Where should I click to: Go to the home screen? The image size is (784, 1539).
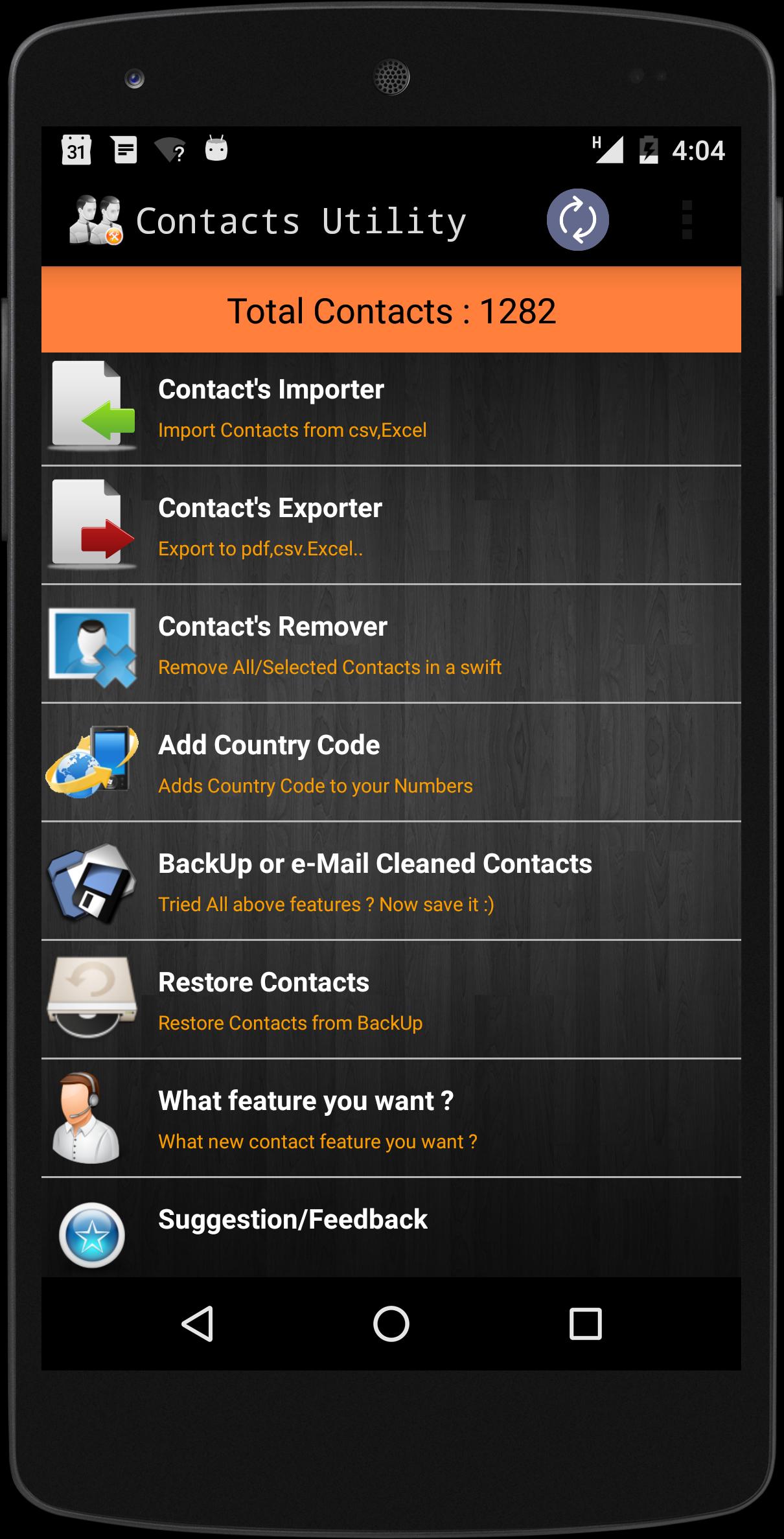click(391, 1323)
